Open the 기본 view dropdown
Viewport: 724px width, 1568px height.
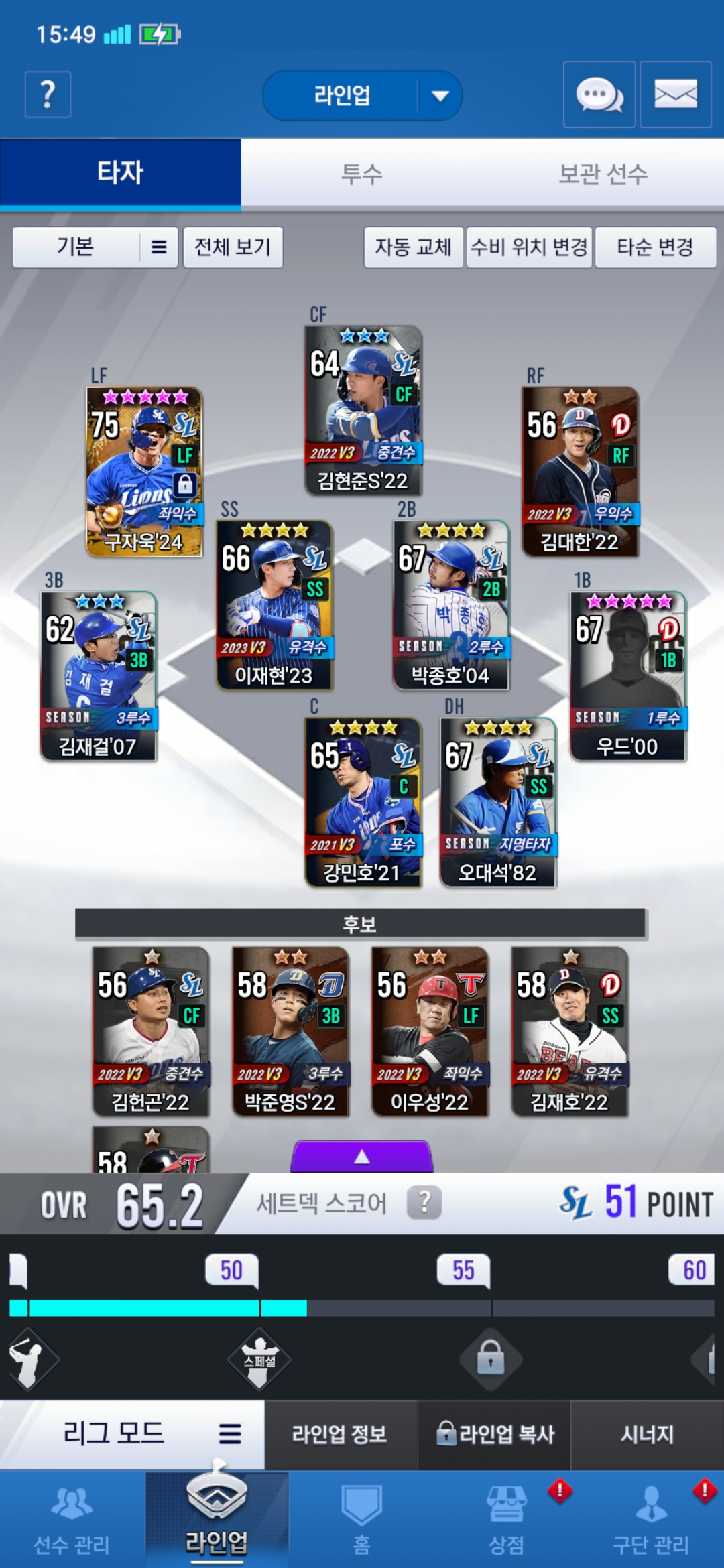pyautogui.click(x=95, y=247)
